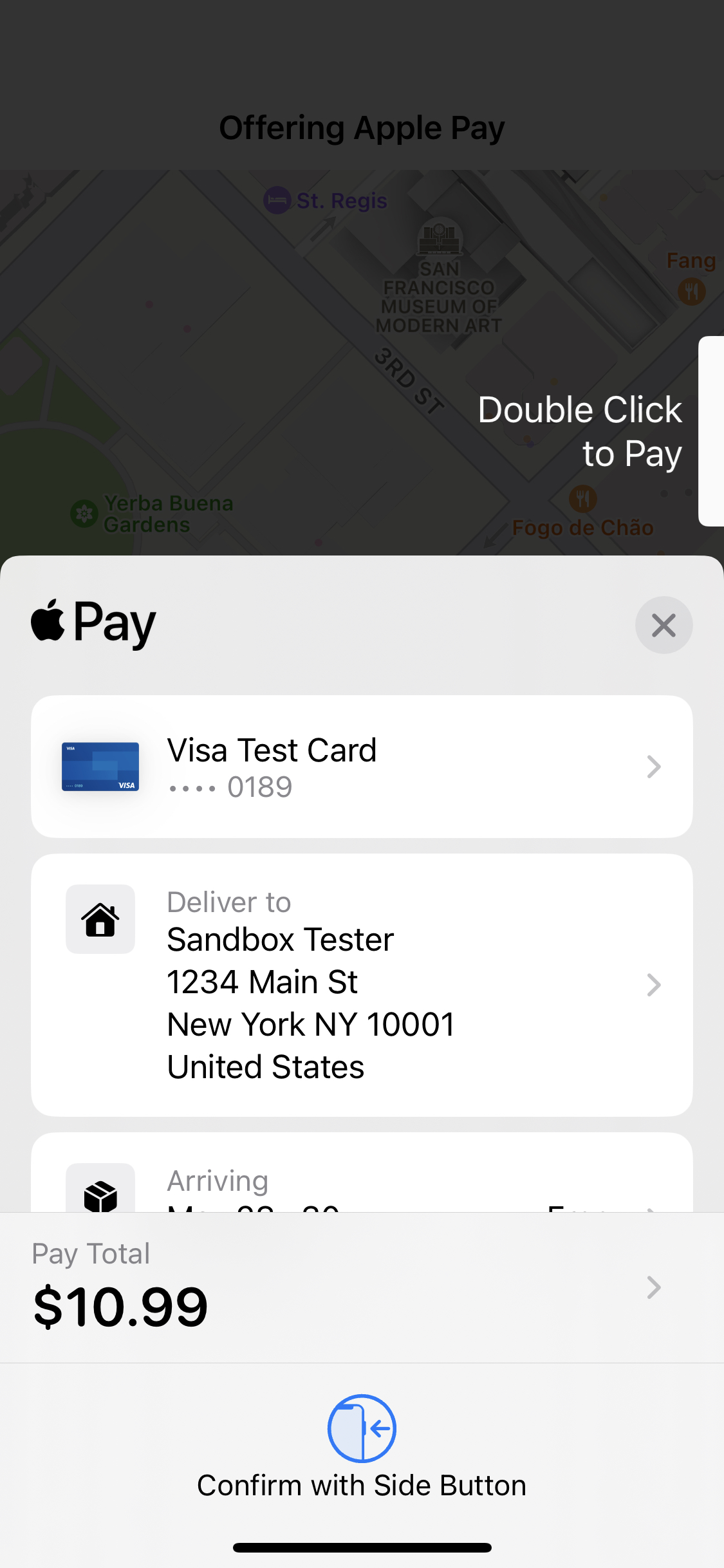Open the Visa Test Card payment details

pos(362,766)
